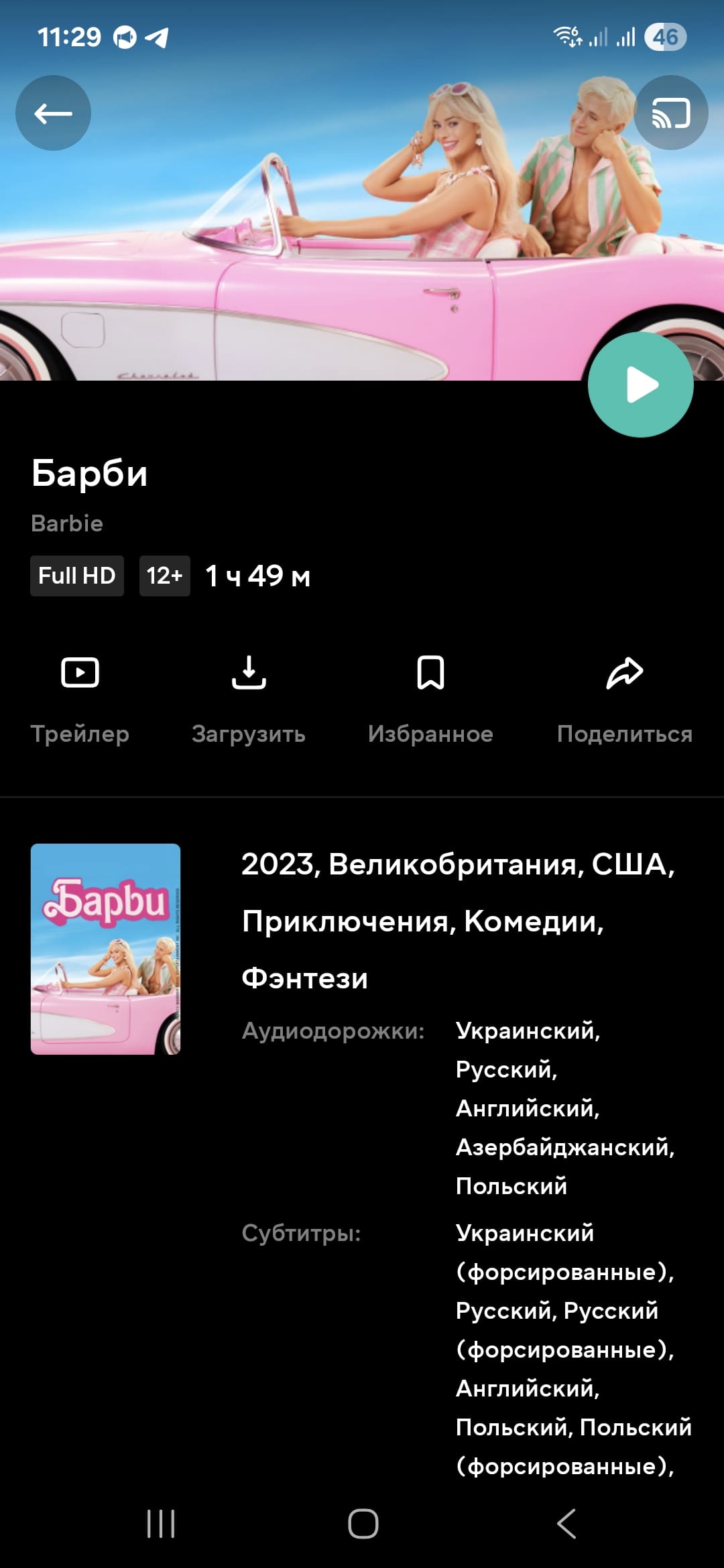Open the Barbie poster thumbnail
The image size is (724, 1568).
(x=106, y=948)
